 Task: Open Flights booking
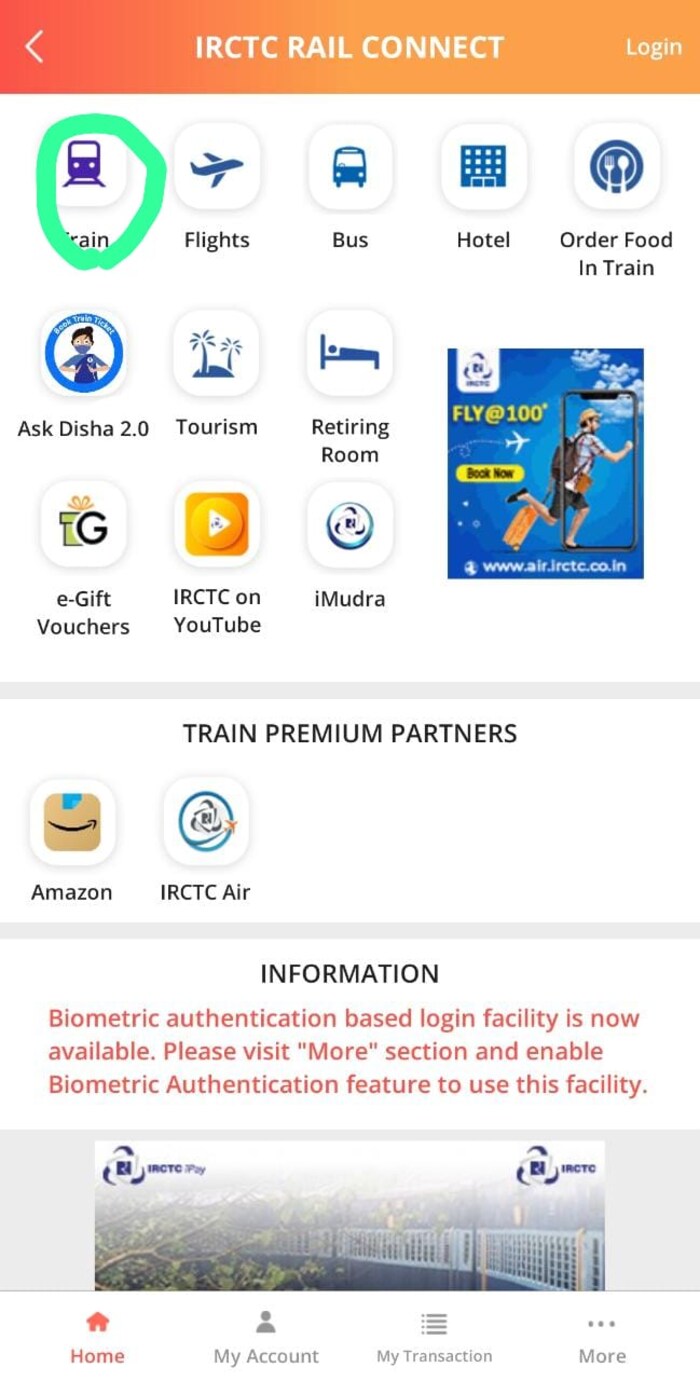click(x=217, y=168)
